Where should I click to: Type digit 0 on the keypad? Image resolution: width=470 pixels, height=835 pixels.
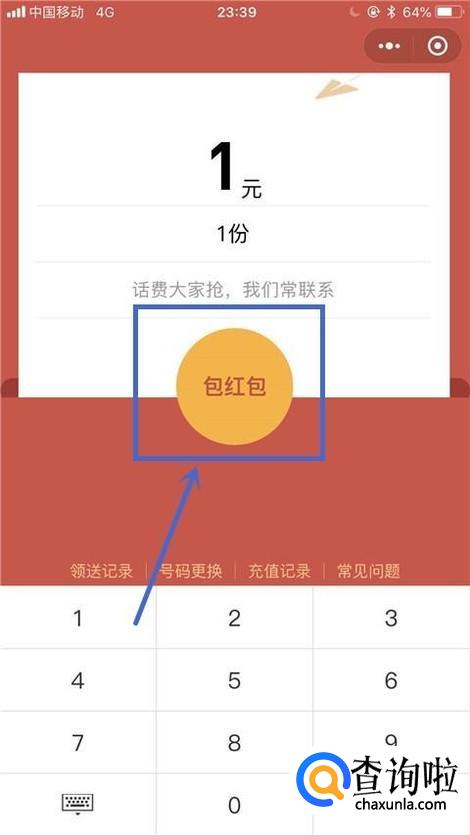(x=234, y=805)
